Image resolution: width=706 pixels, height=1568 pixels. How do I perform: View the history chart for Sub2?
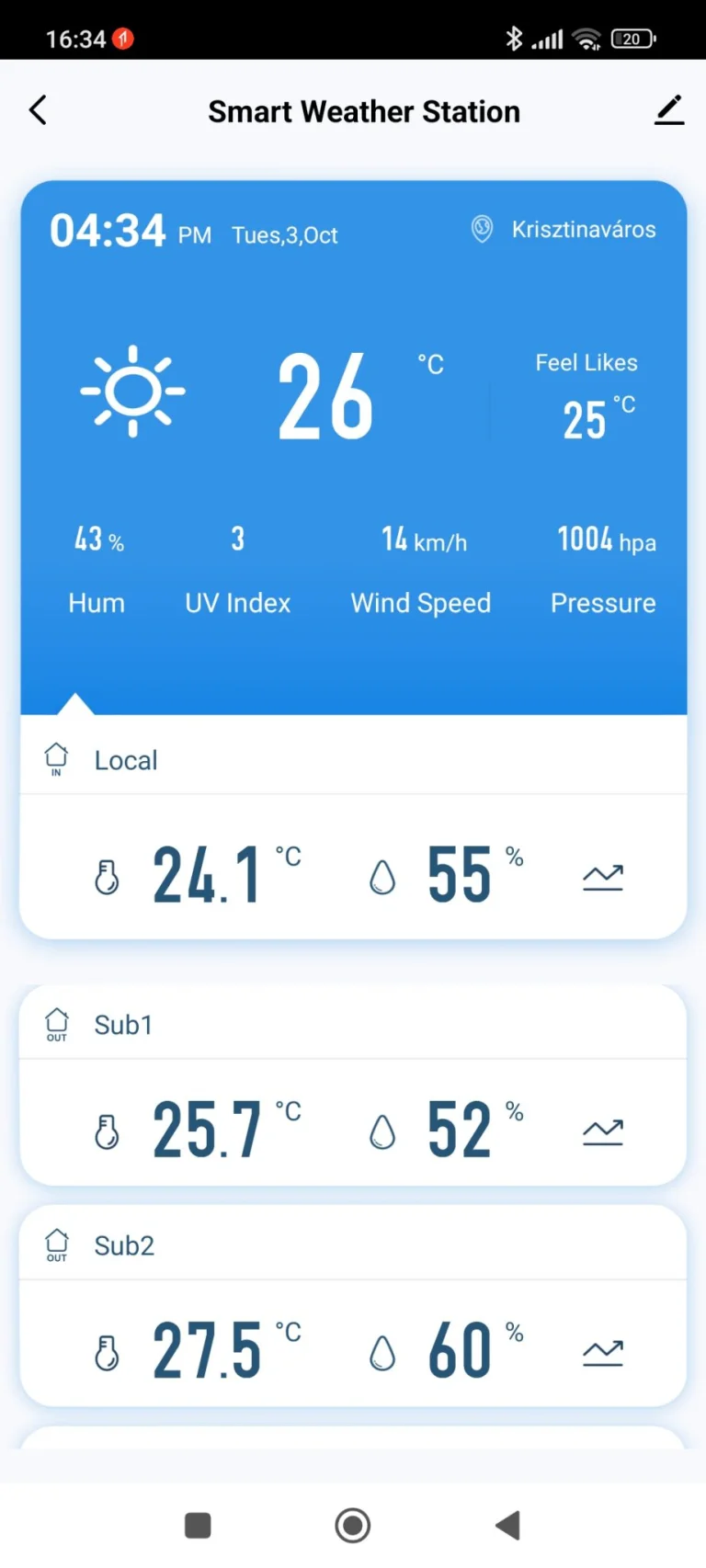click(602, 1352)
